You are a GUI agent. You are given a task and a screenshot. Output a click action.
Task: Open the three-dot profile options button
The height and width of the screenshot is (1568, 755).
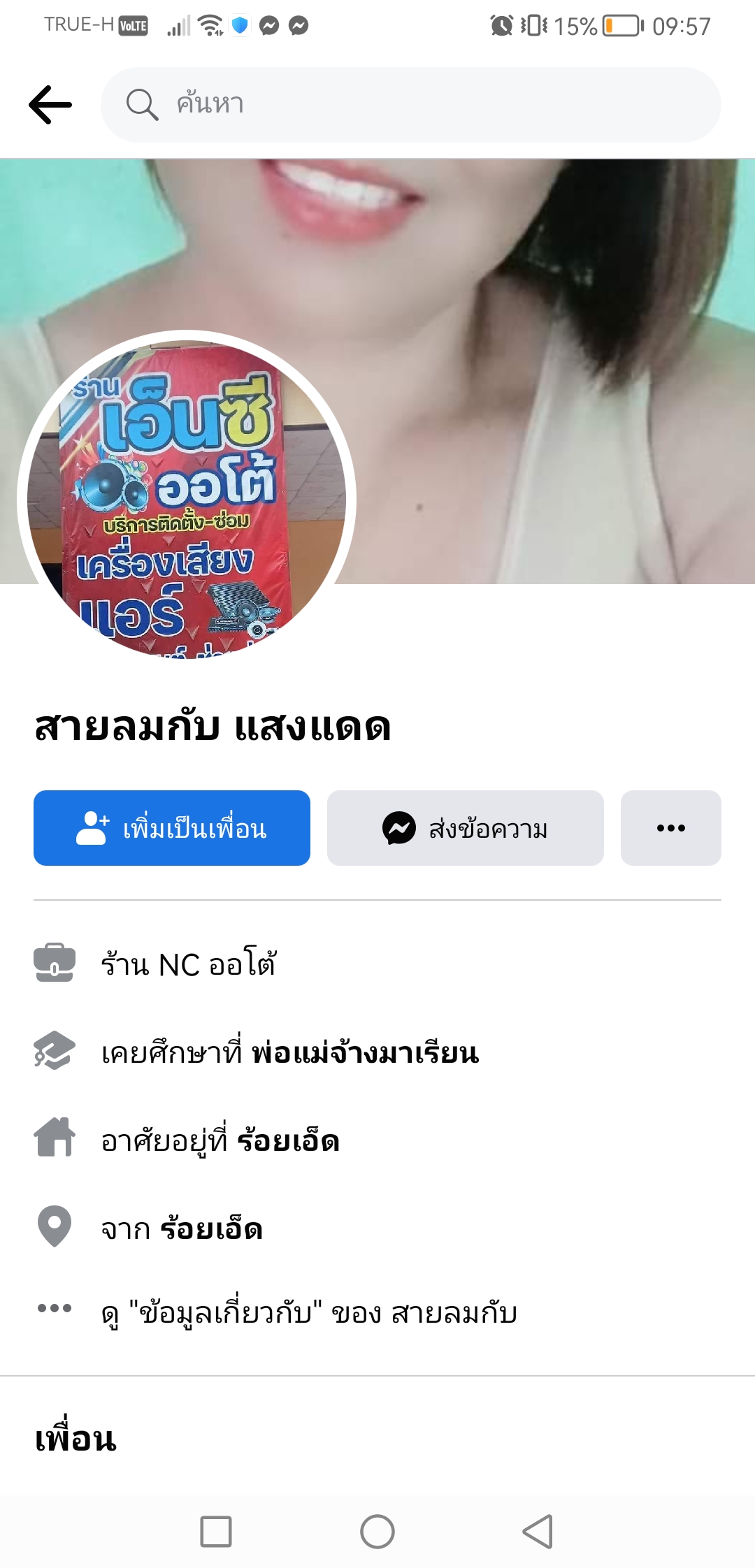[x=671, y=828]
